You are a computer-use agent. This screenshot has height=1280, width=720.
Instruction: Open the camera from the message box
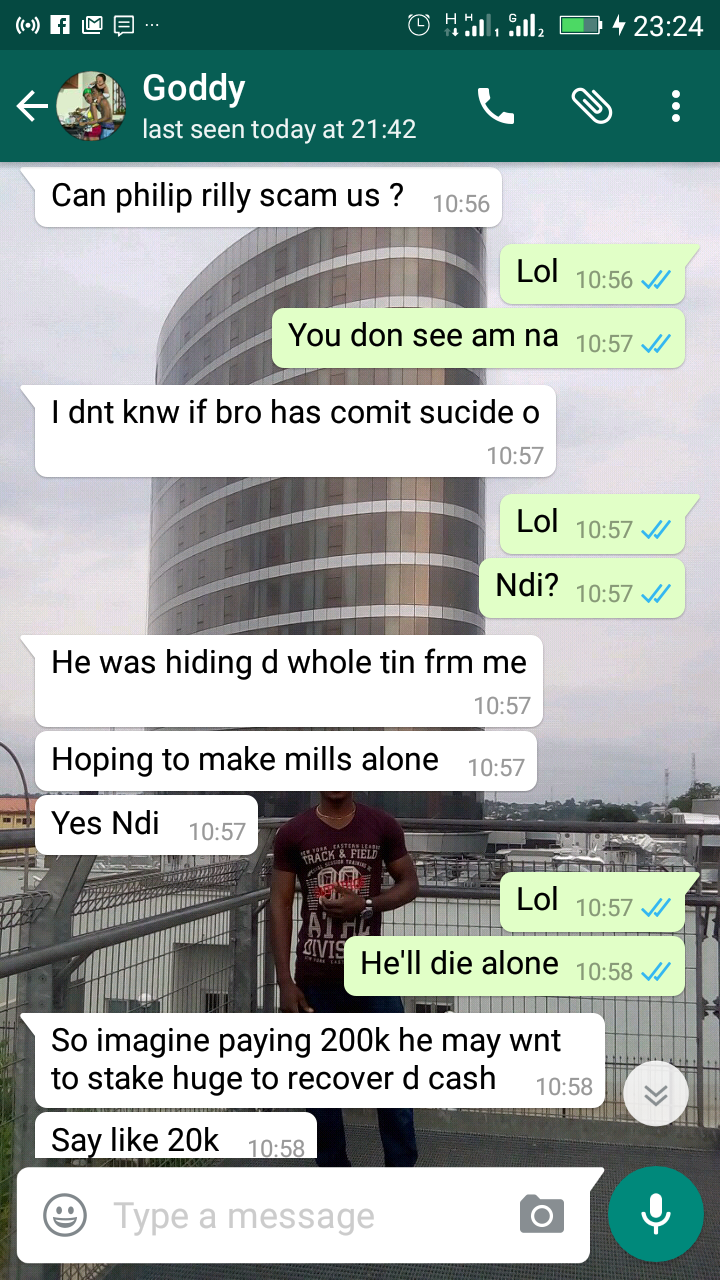542,1216
